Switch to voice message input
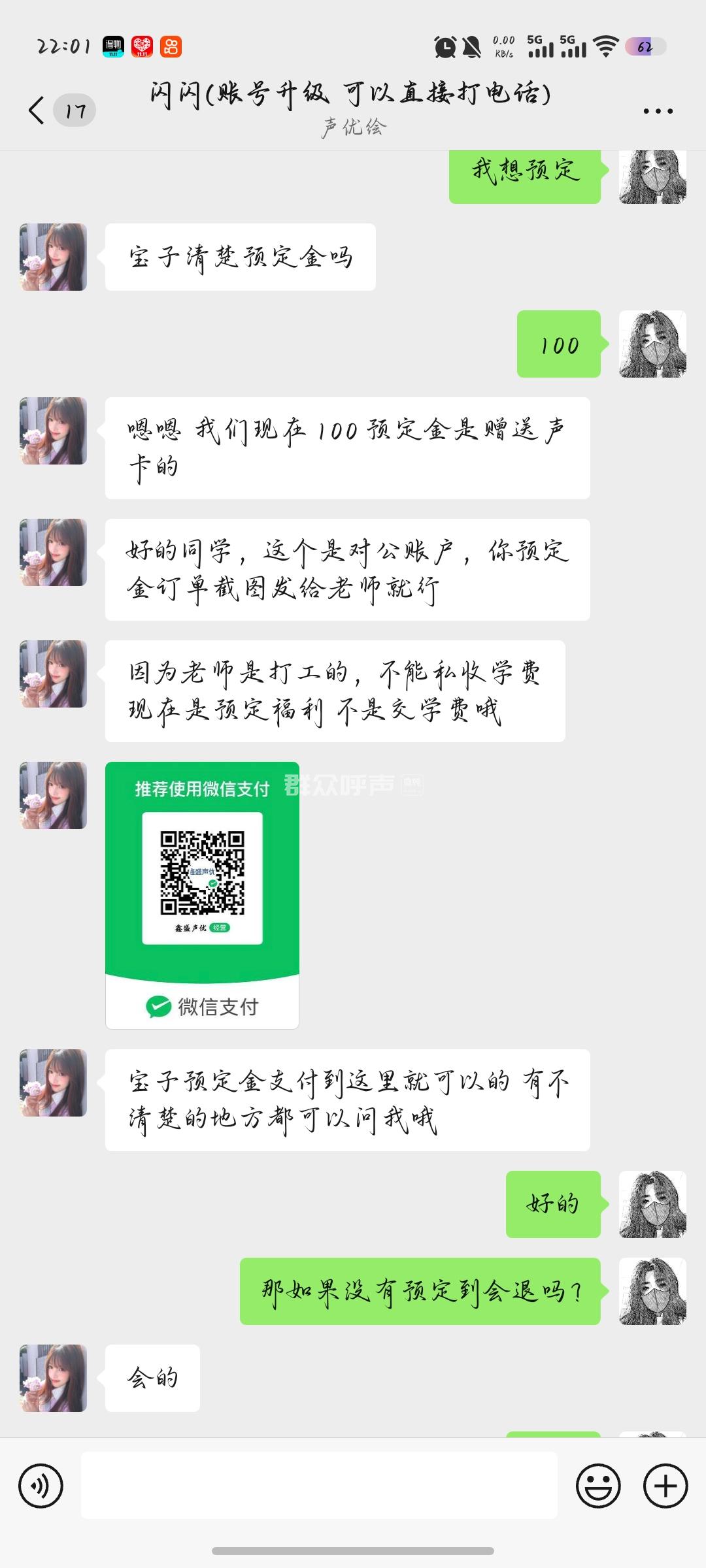706x1568 pixels. (41, 1486)
